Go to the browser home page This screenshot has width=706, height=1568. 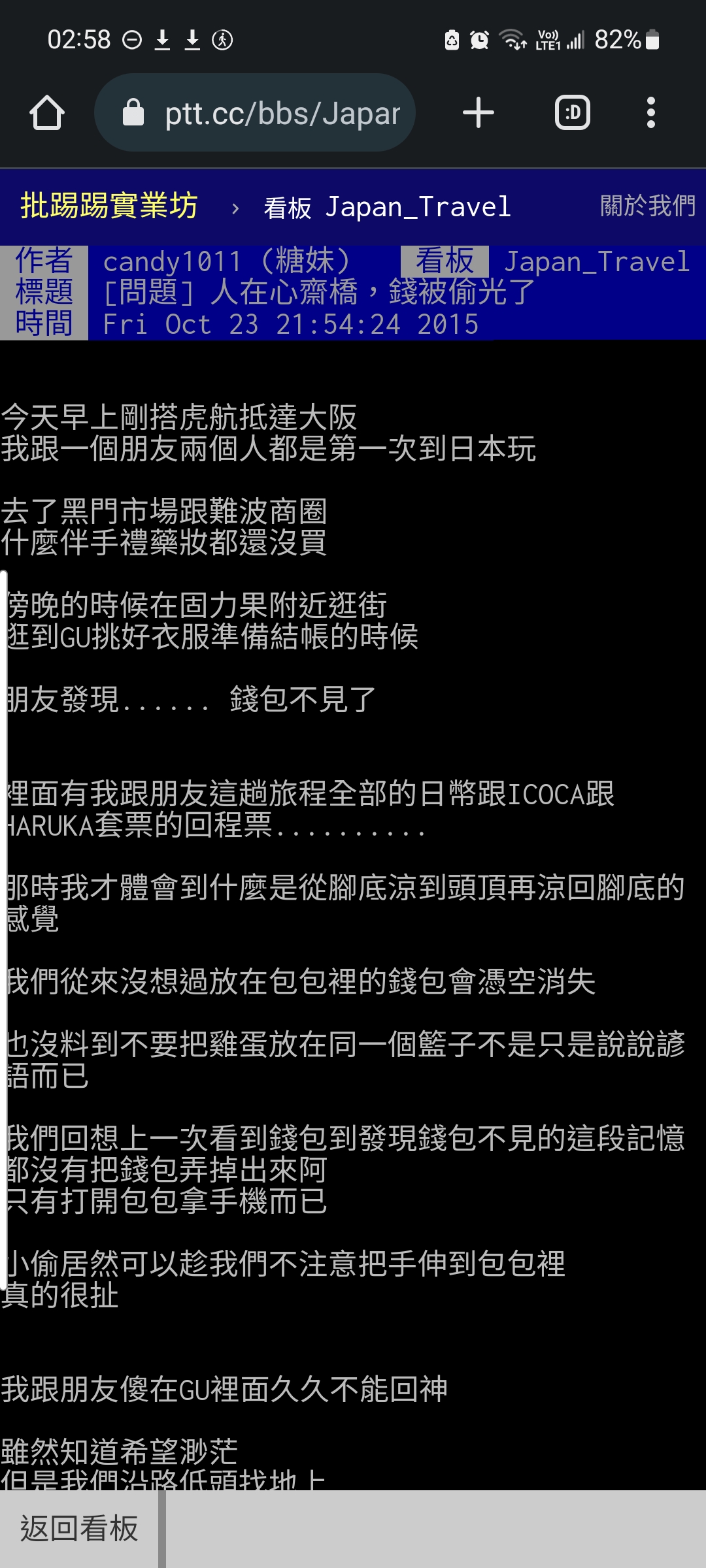coord(47,113)
